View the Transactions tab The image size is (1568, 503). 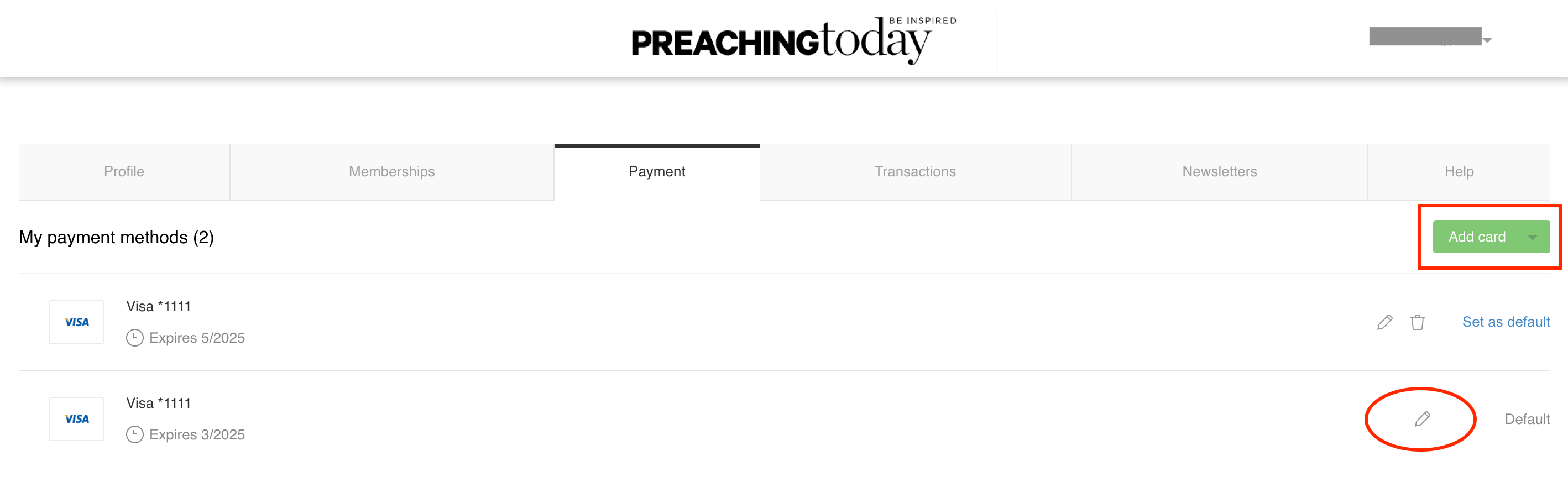[x=914, y=171]
